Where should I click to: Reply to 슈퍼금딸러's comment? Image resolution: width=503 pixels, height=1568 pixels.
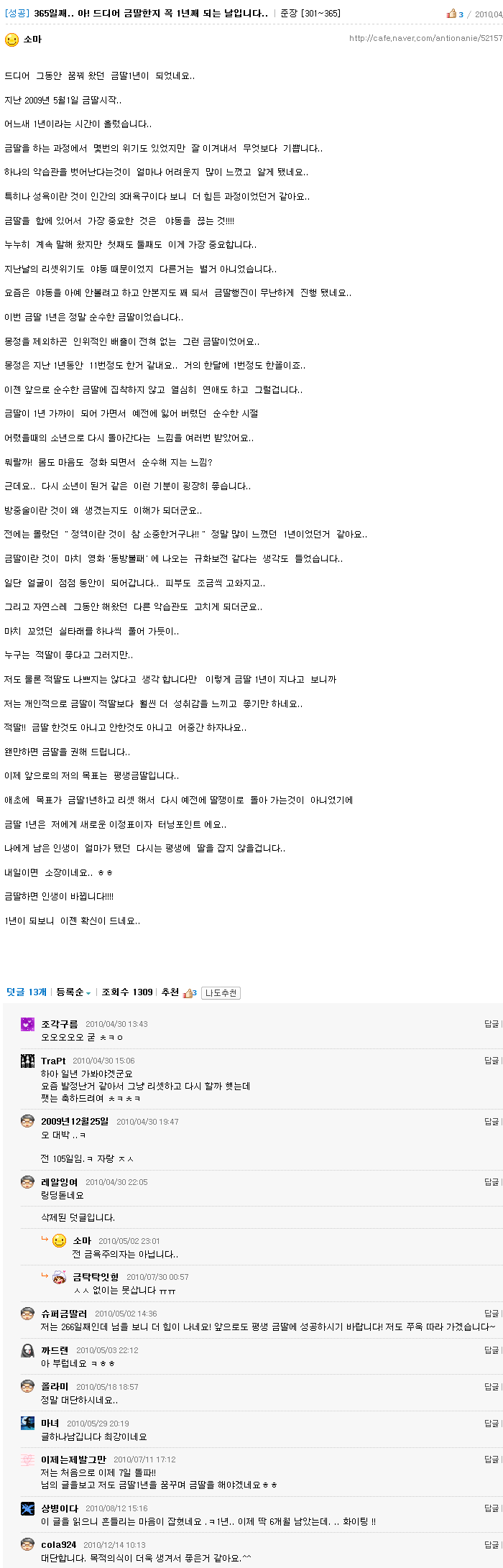point(492,1314)
